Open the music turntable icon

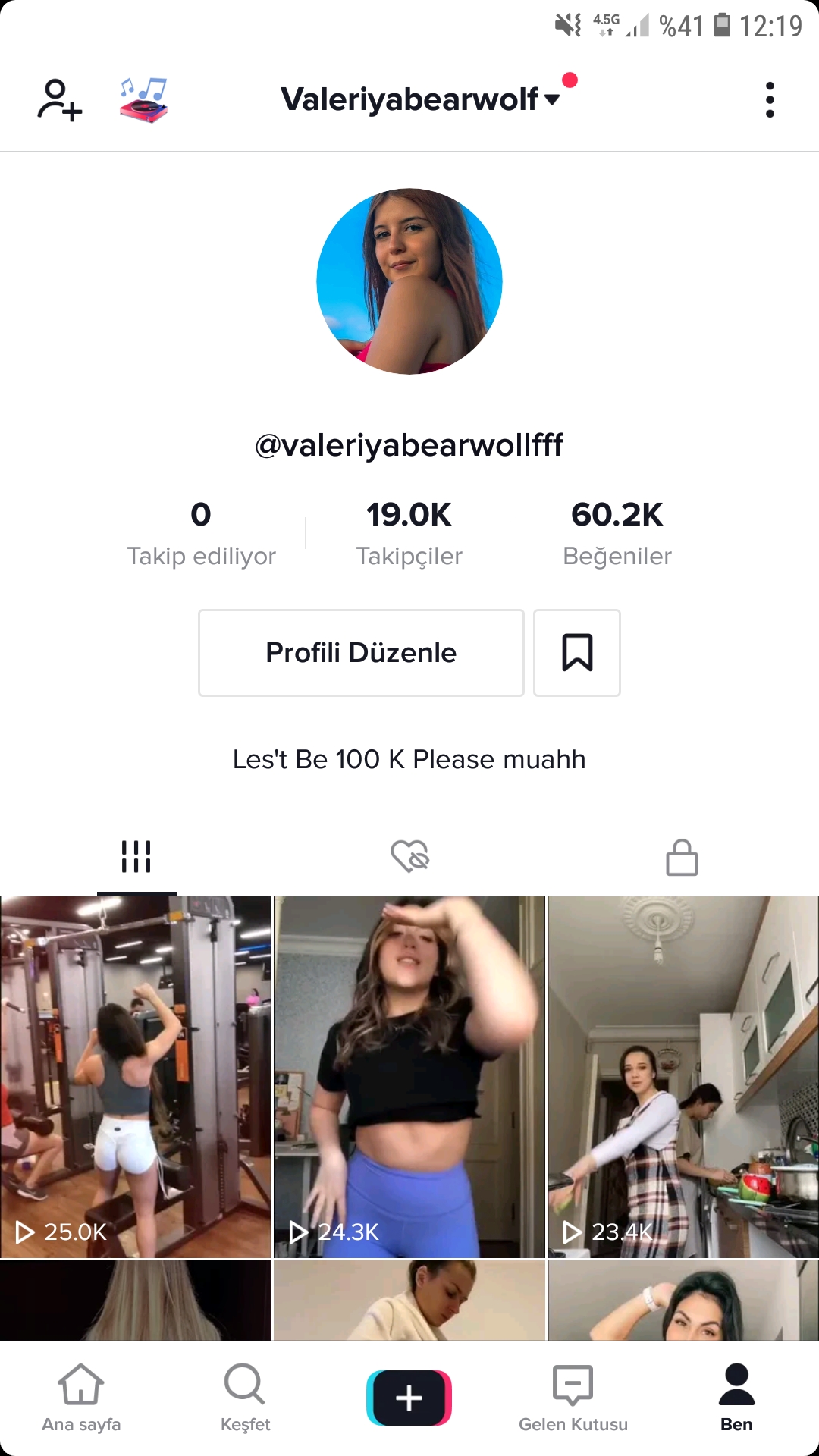(x=143, y=99)
